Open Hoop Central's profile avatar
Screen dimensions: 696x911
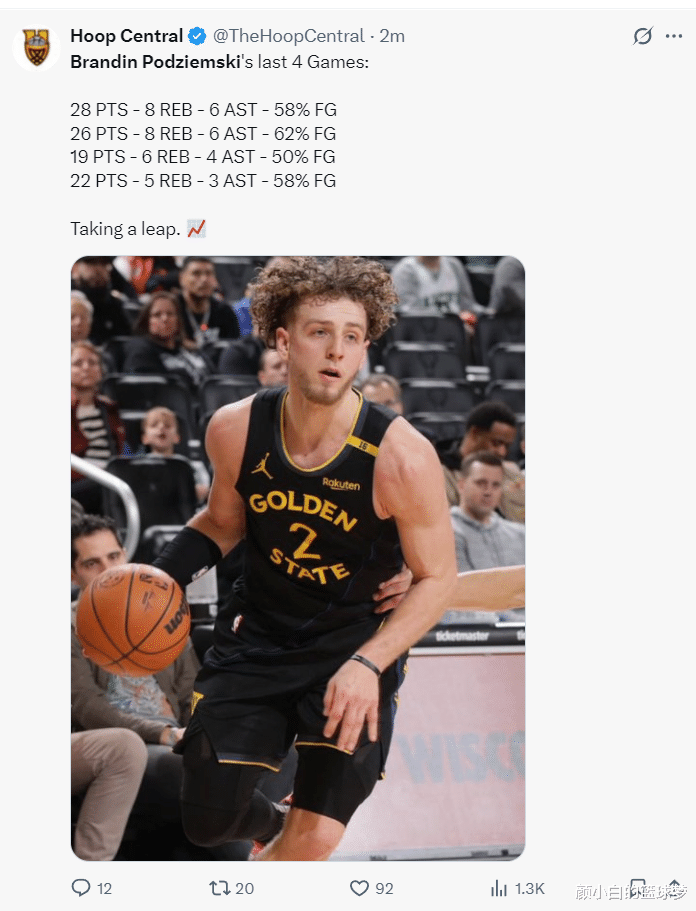(x=37, y=47)
